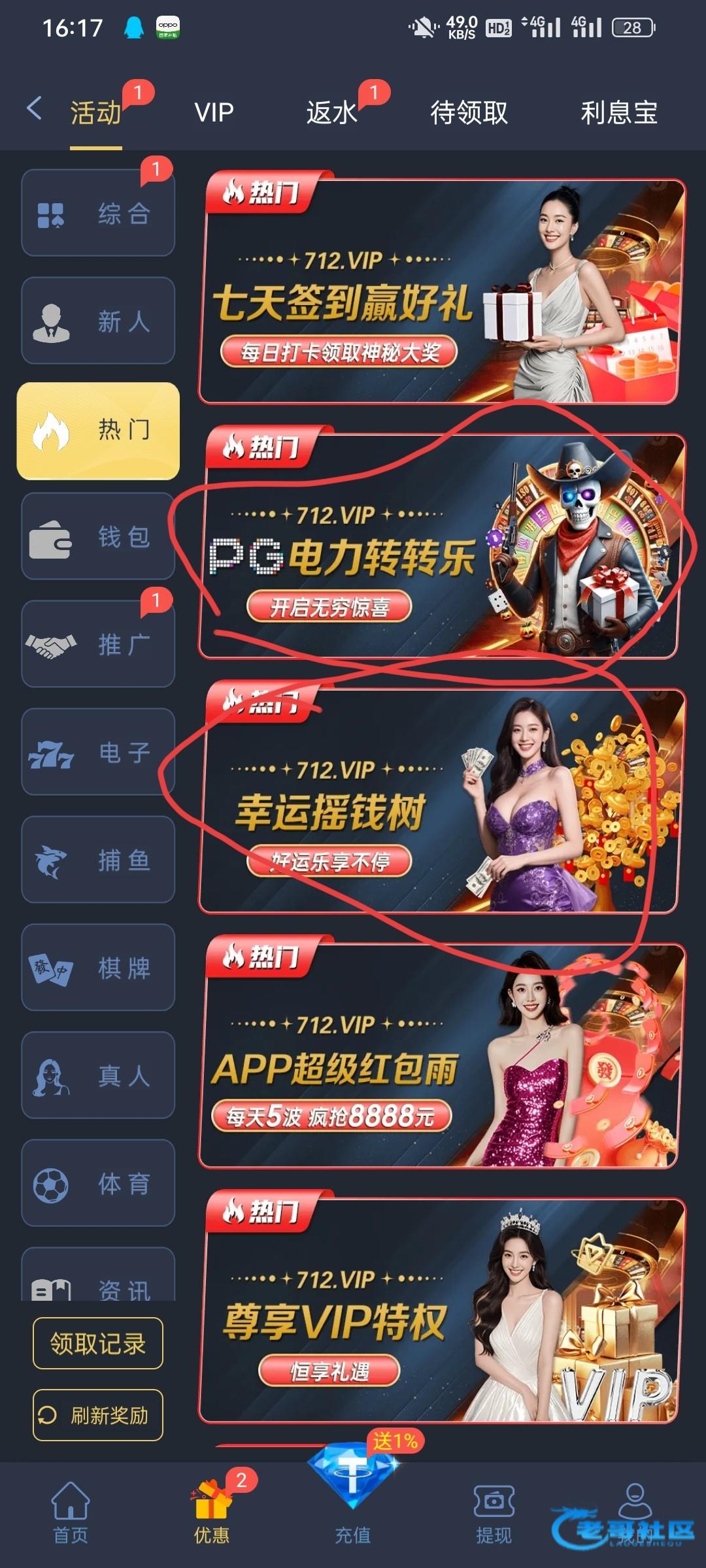The image size is (706, 1568).
Task: Tap the 刷新奖励 button
Action: click(98, 1415)
